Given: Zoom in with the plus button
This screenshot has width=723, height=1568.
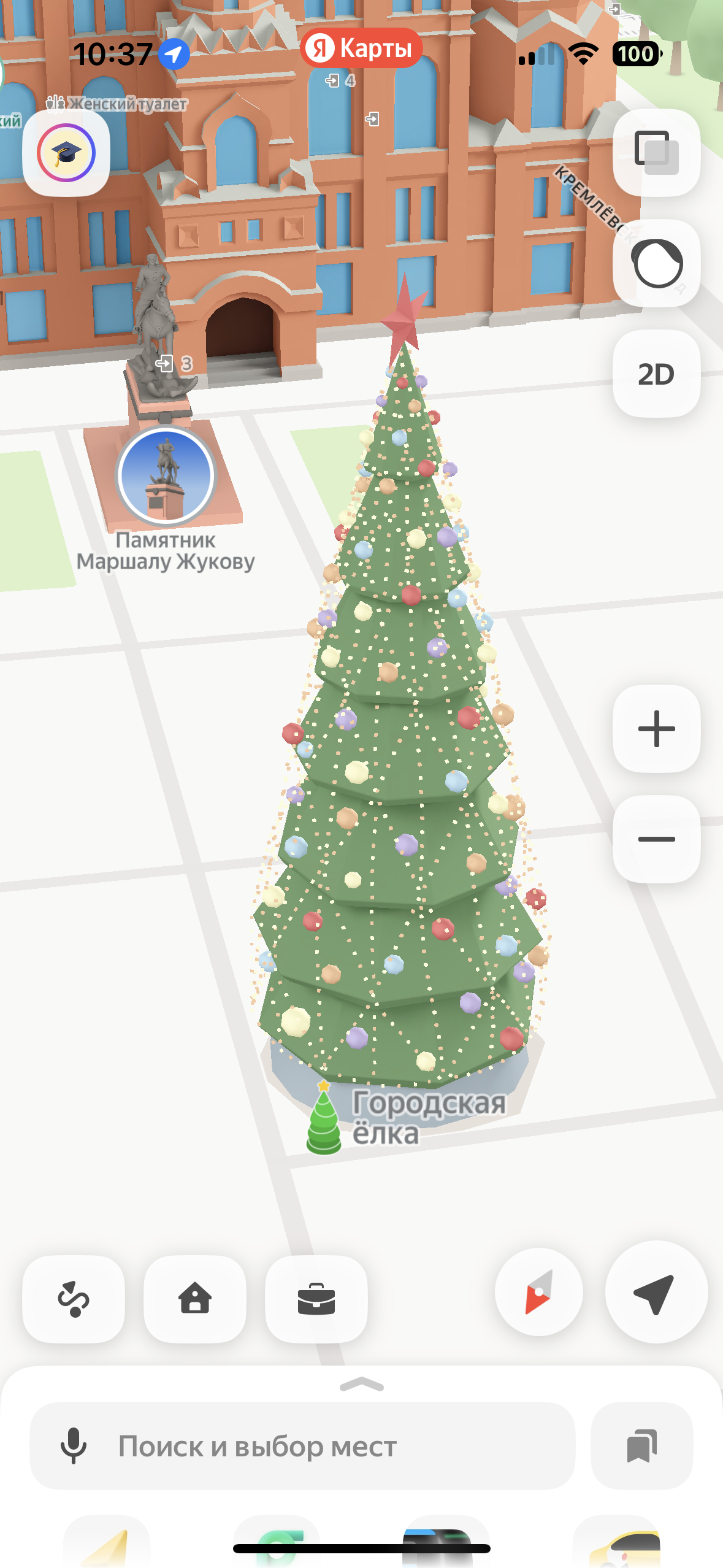Looking at the screenshot, I should (656, 728).
